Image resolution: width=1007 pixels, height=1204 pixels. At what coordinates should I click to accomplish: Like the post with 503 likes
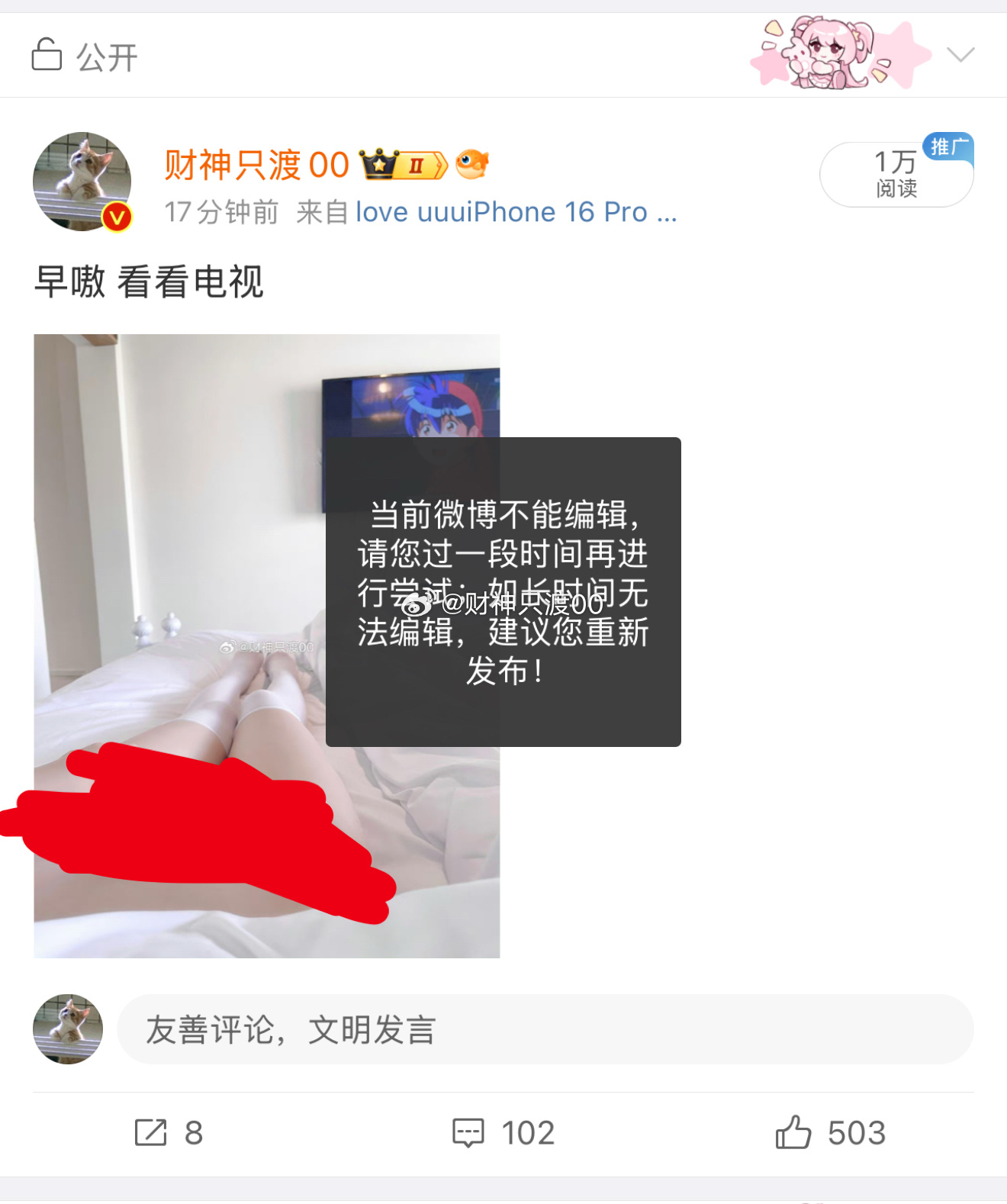click(x=830, y=1133)
